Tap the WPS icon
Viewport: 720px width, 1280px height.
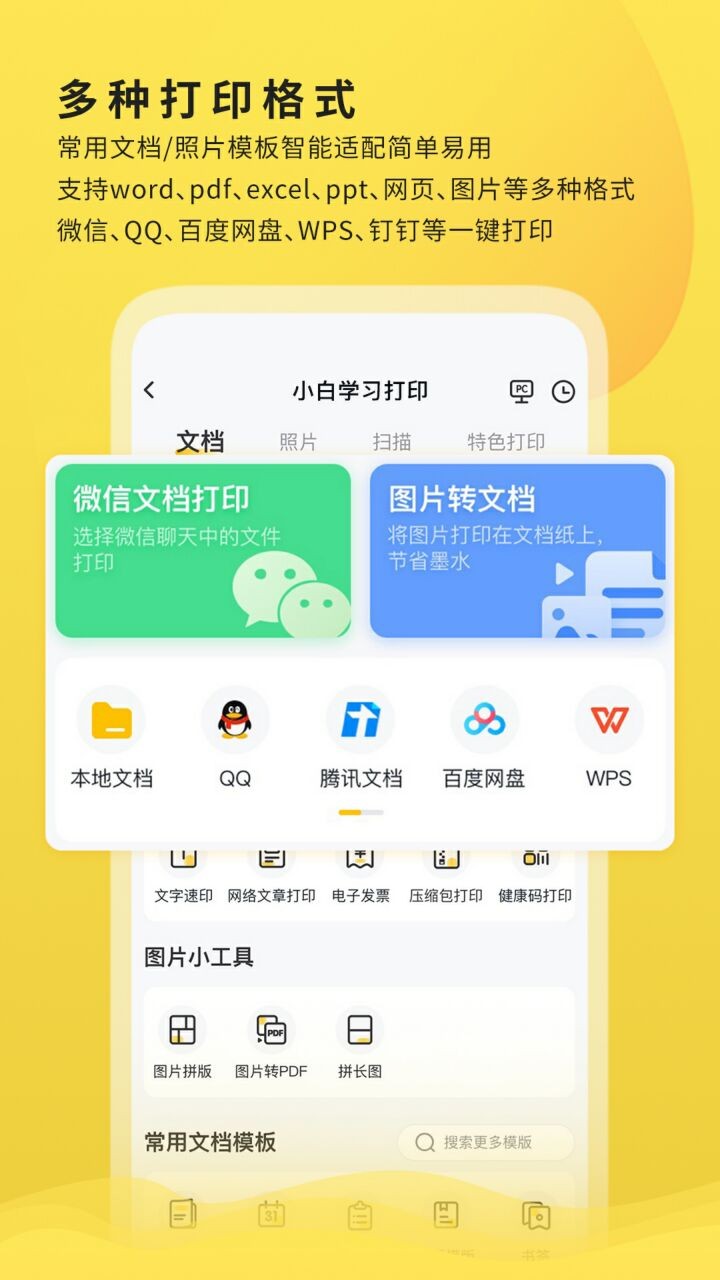(609, 718)
